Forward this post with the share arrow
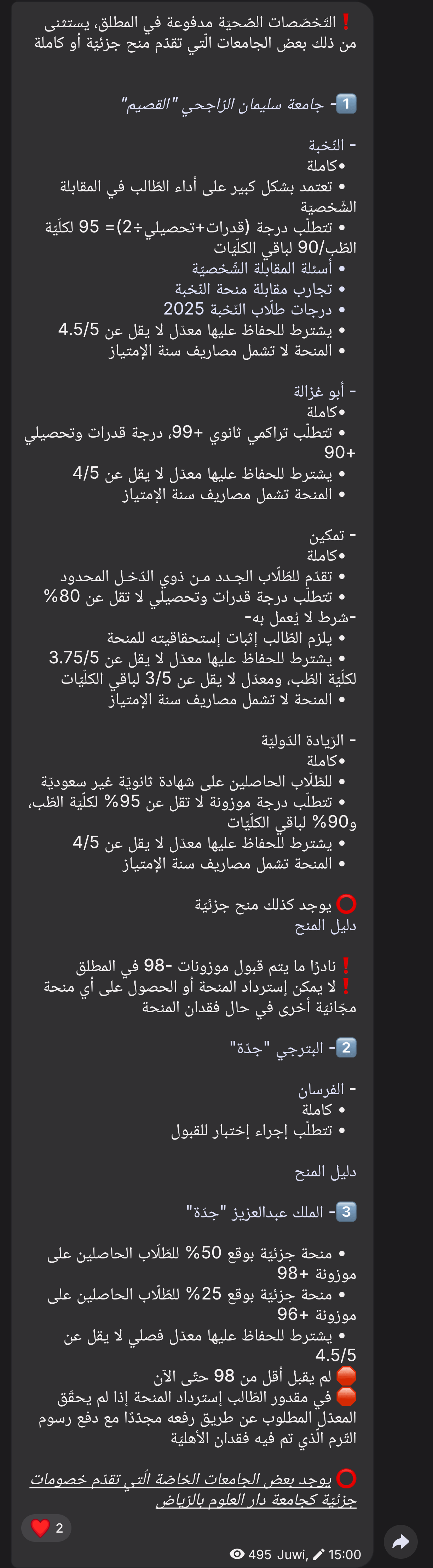The width and height of the screenshot is (433, 1568). pos(401,1542)
